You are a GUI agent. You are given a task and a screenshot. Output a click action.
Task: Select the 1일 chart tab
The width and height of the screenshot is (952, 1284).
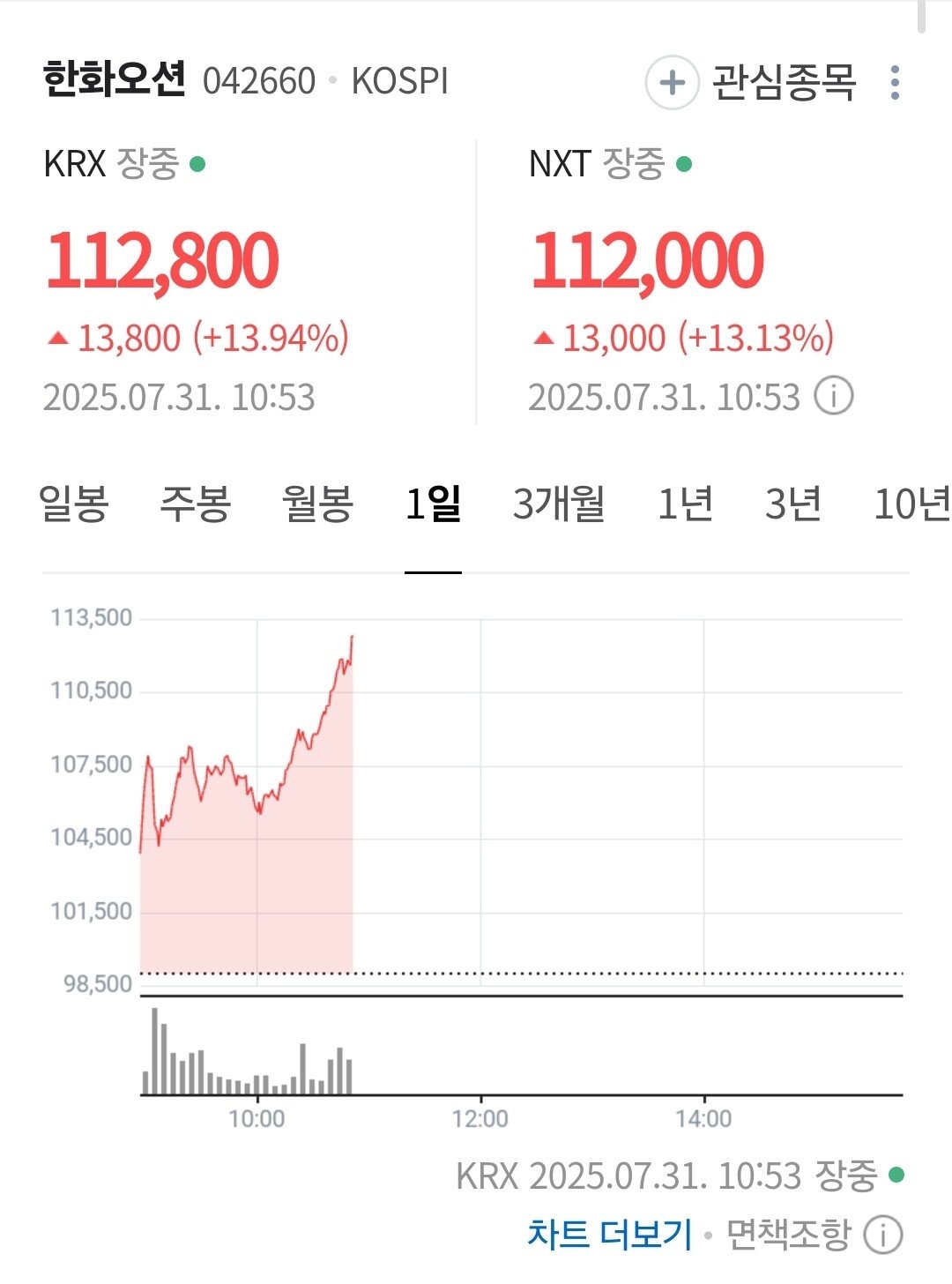point(433,504)
